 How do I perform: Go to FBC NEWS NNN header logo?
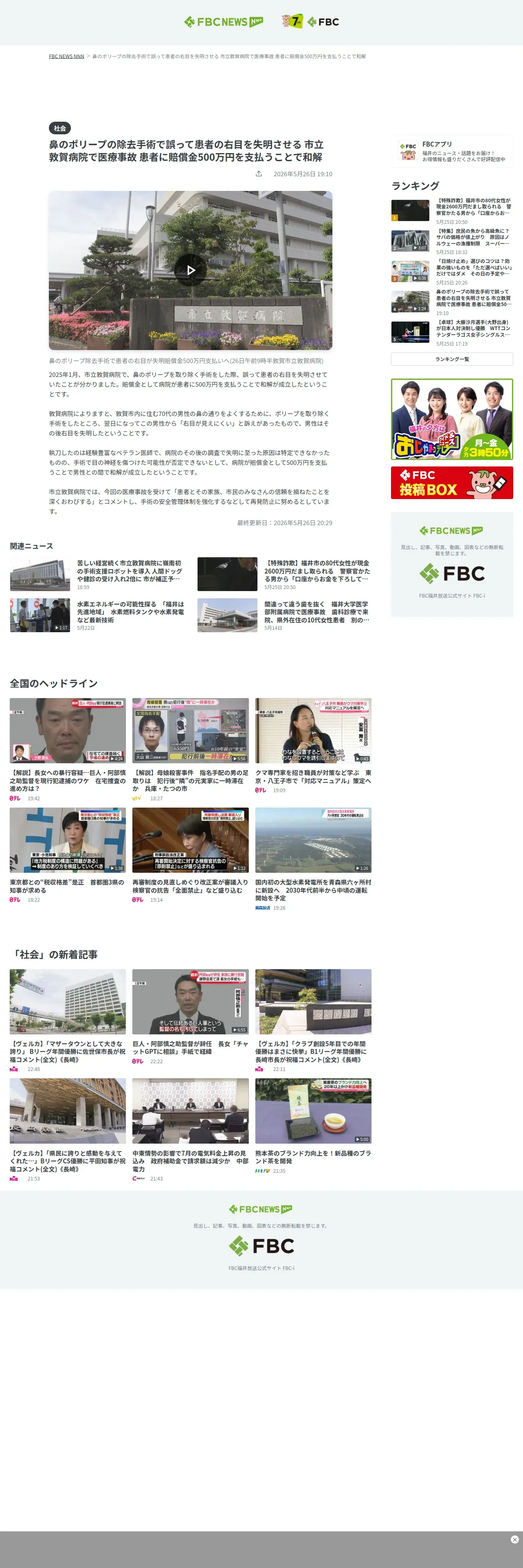pyautogui.click(x=224, y=22)
